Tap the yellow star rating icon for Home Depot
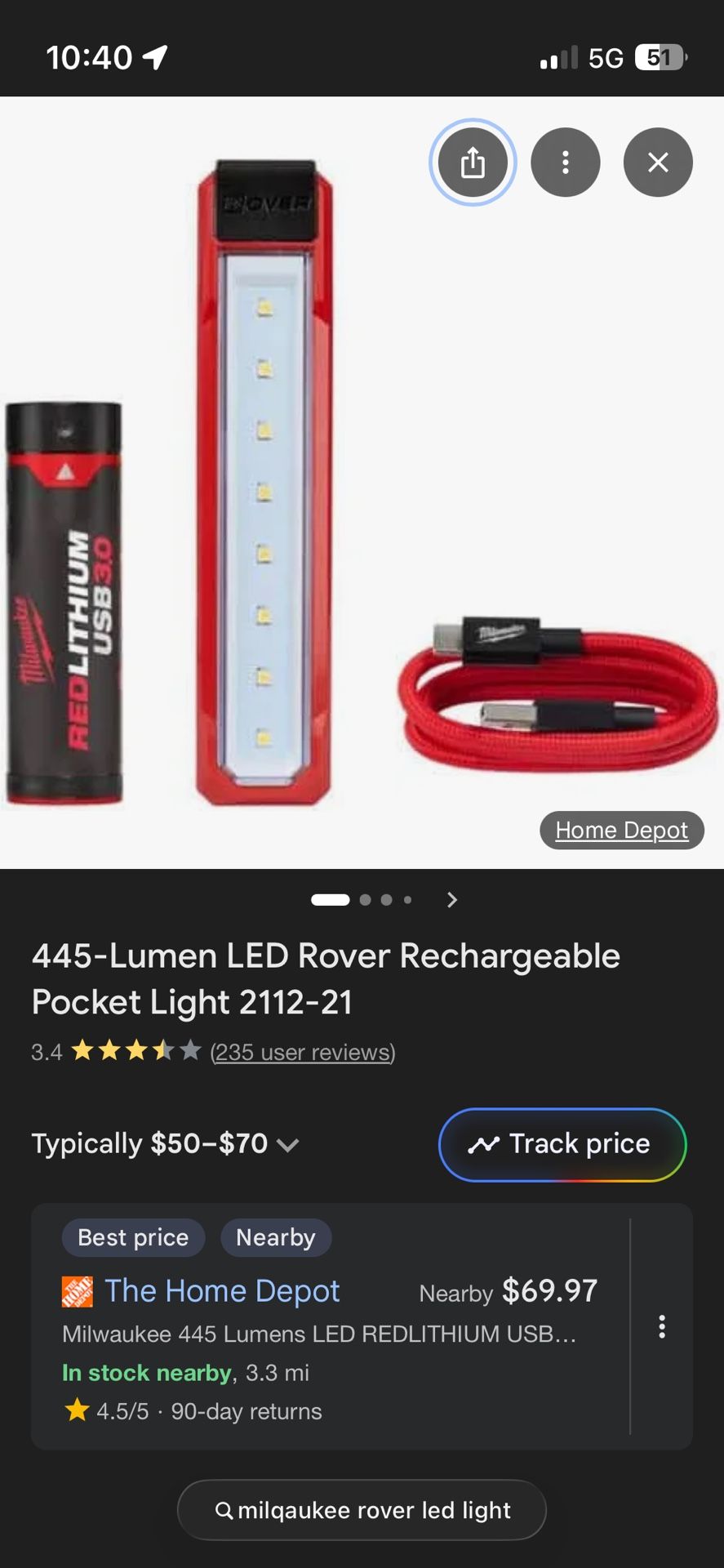The height and width of the screenshot is (1568, 724). [x=77, y=1410]
